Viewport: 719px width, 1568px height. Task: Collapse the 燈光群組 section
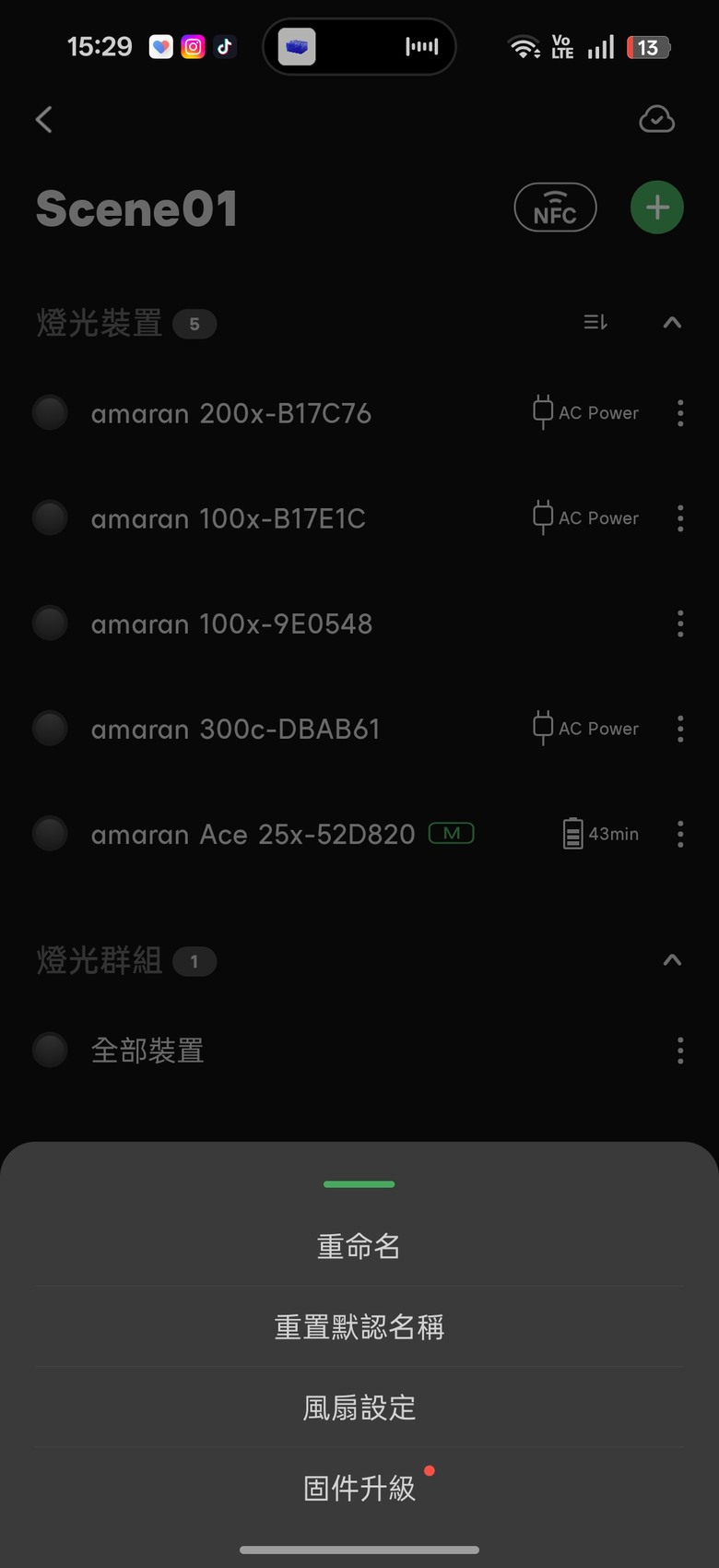coord(672,960)
